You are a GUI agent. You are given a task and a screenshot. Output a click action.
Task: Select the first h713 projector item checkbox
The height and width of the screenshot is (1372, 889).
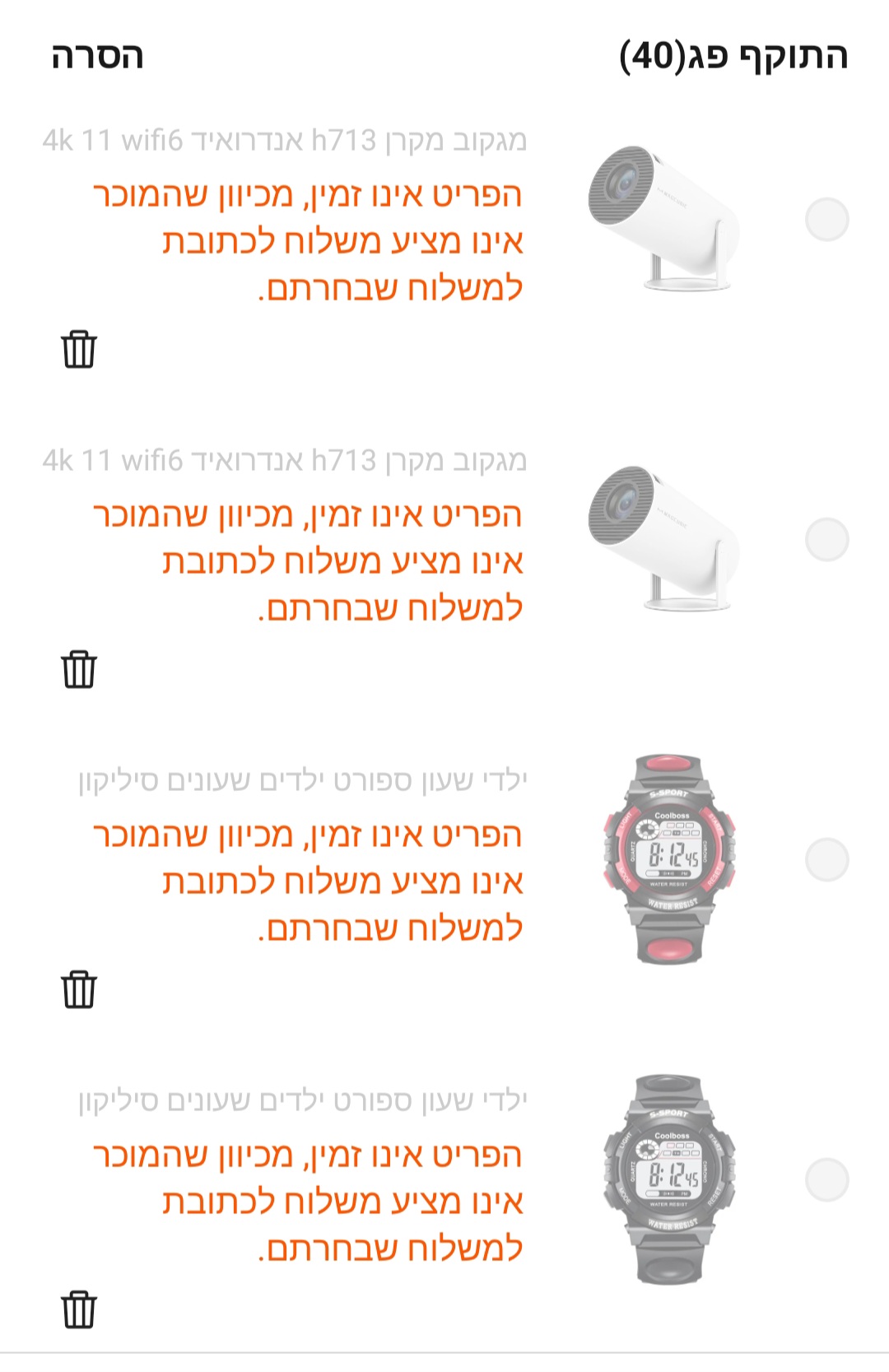click(x=826, y=220)
